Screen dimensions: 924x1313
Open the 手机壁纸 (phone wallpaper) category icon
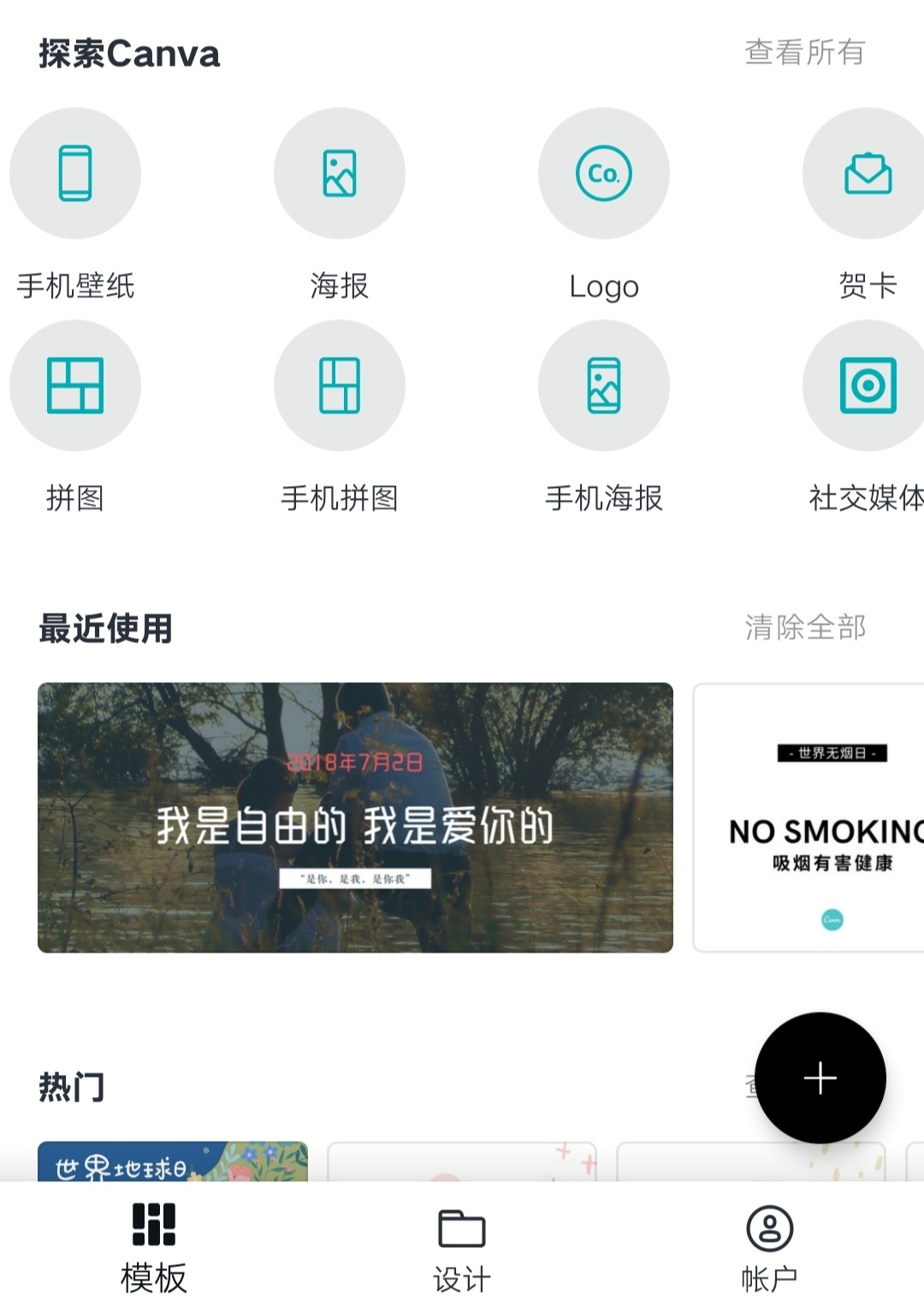[75, 173]
